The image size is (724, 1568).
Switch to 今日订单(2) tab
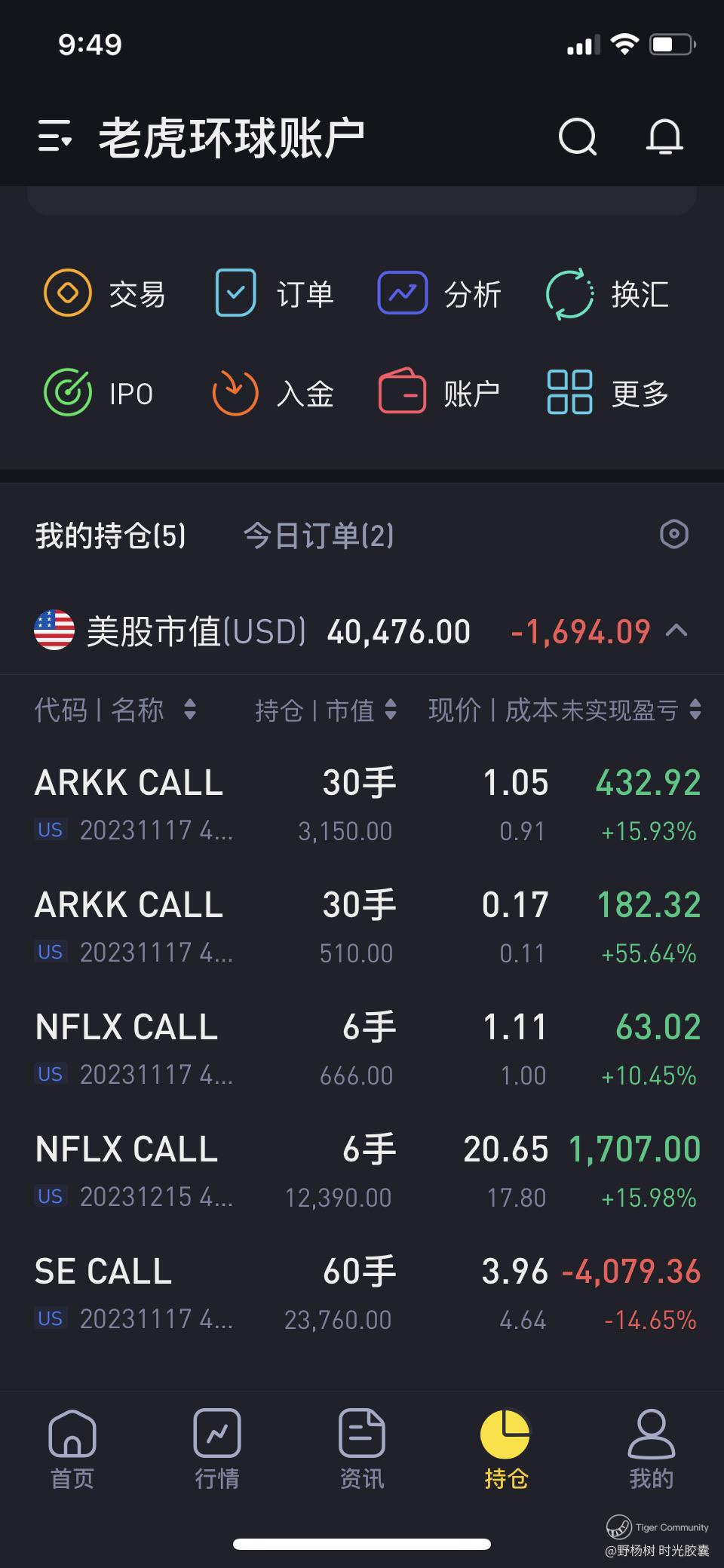[x=318, y=536]
